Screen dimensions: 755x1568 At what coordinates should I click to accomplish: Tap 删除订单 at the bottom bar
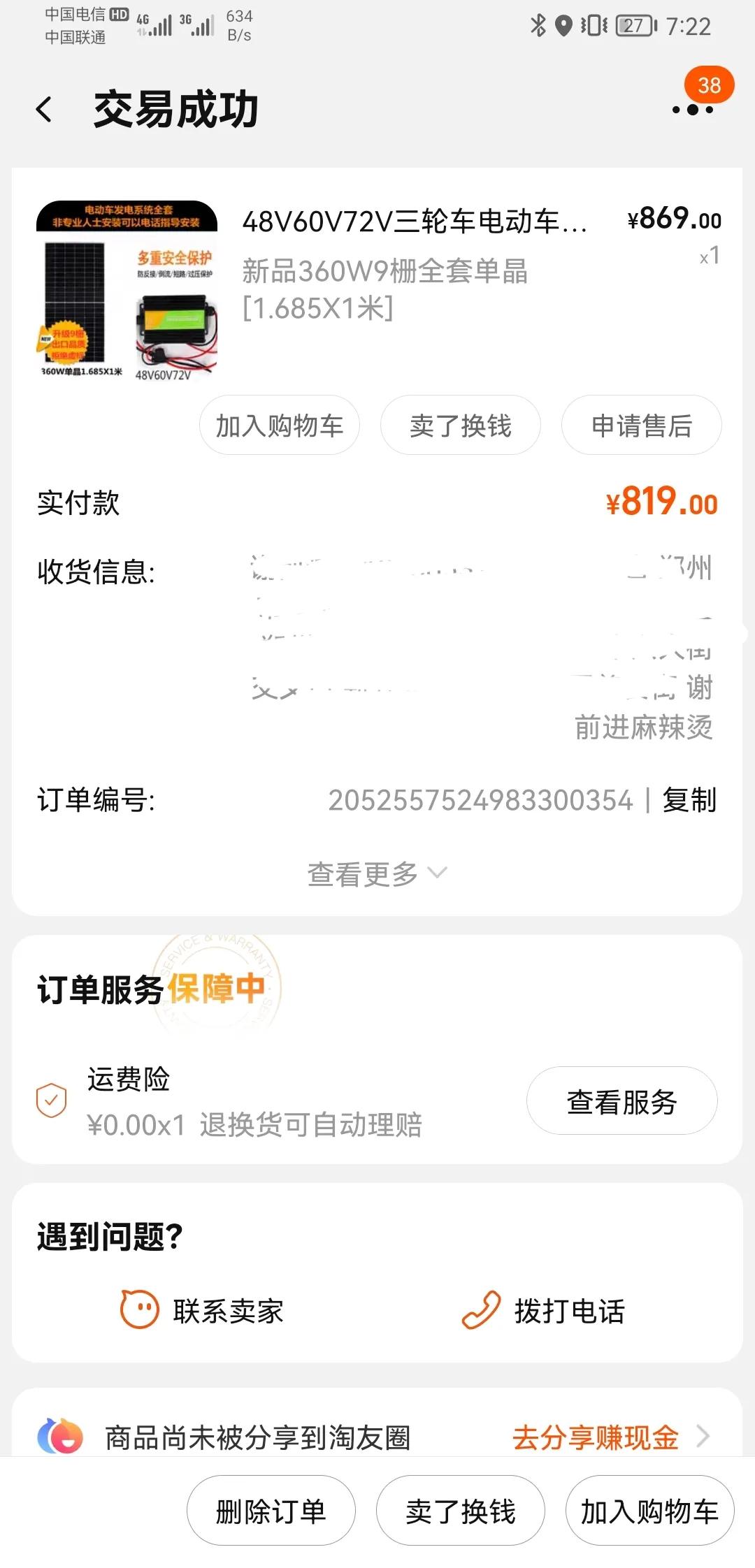271,1510
